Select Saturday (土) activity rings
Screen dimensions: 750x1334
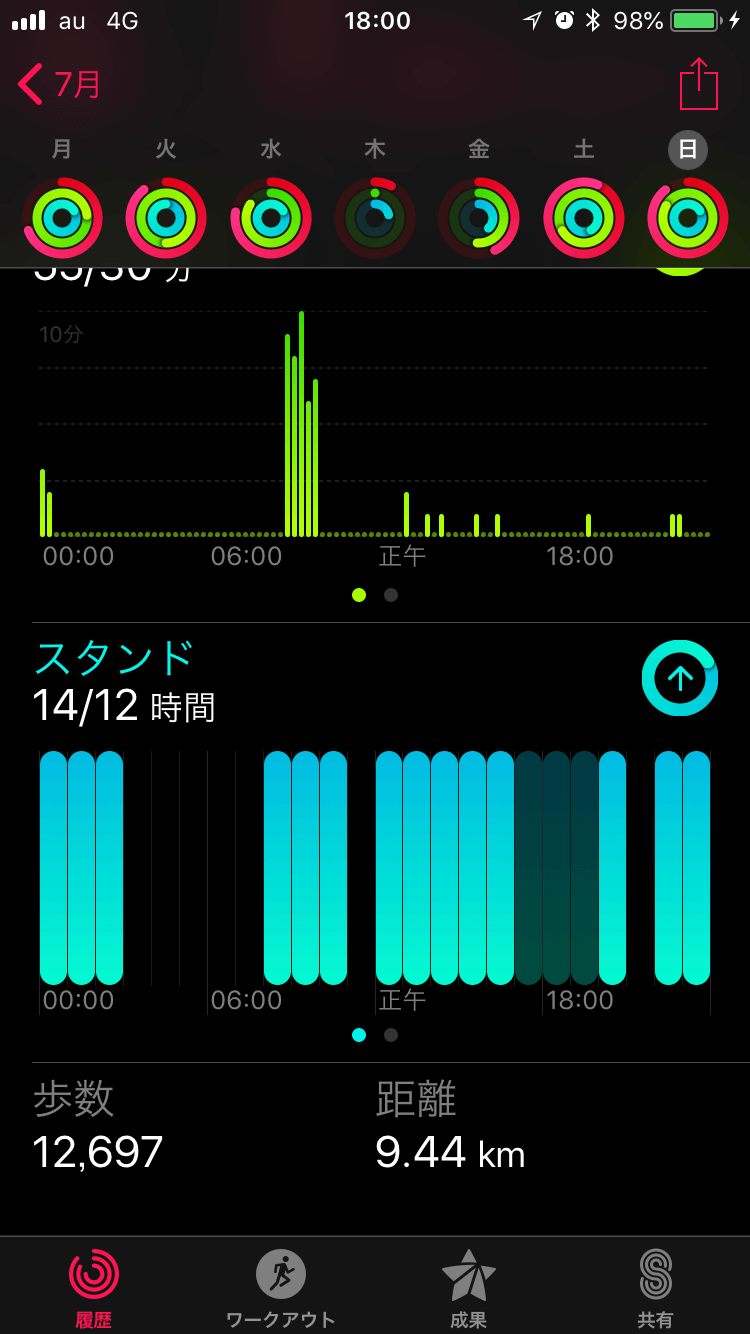pyautogui.click(x=584, y=217)
